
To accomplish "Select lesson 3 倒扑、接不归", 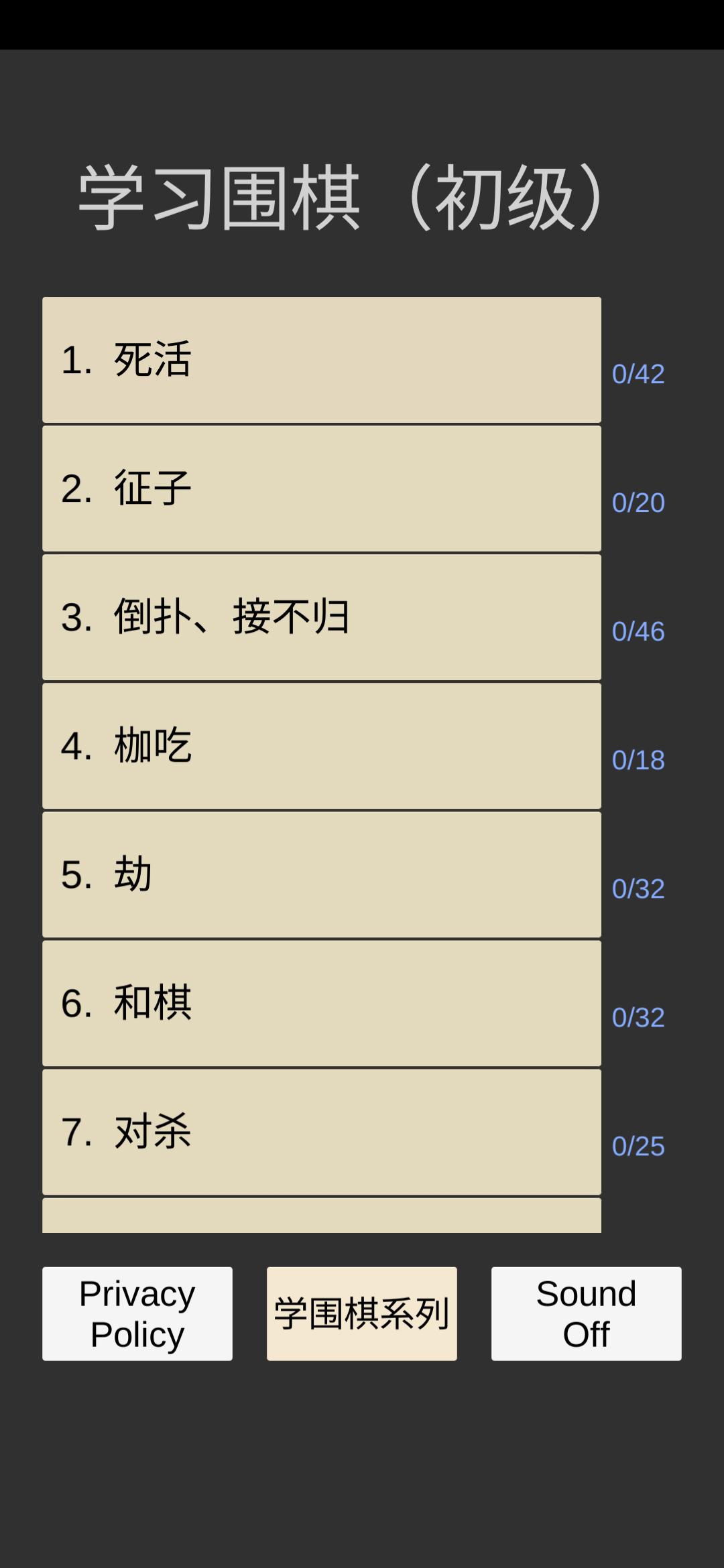I will (x=322, y=617).
